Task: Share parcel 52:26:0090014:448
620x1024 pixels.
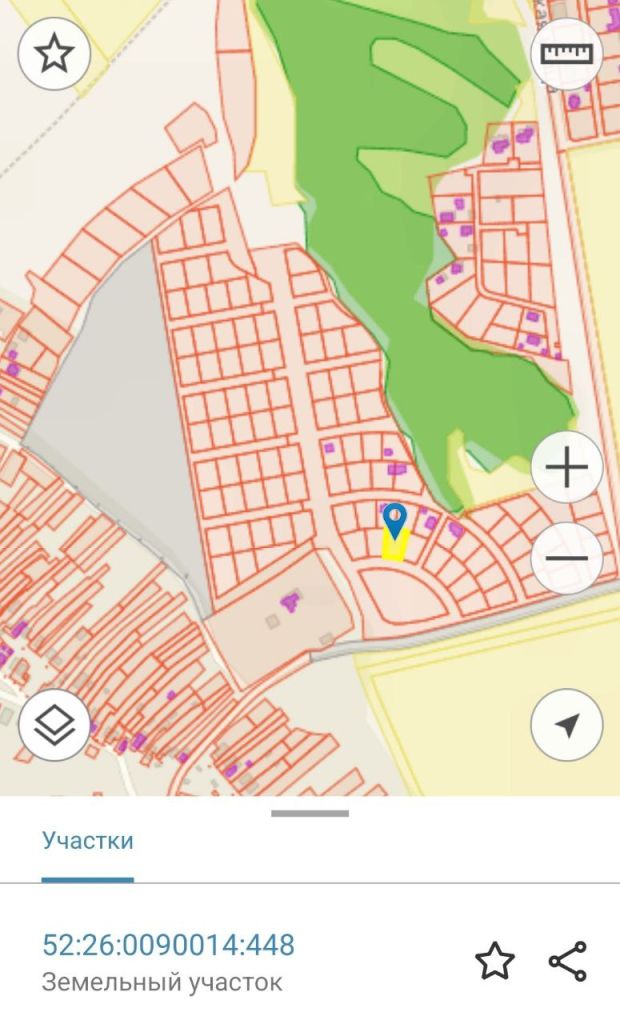Action: click(x=568, y=962)
